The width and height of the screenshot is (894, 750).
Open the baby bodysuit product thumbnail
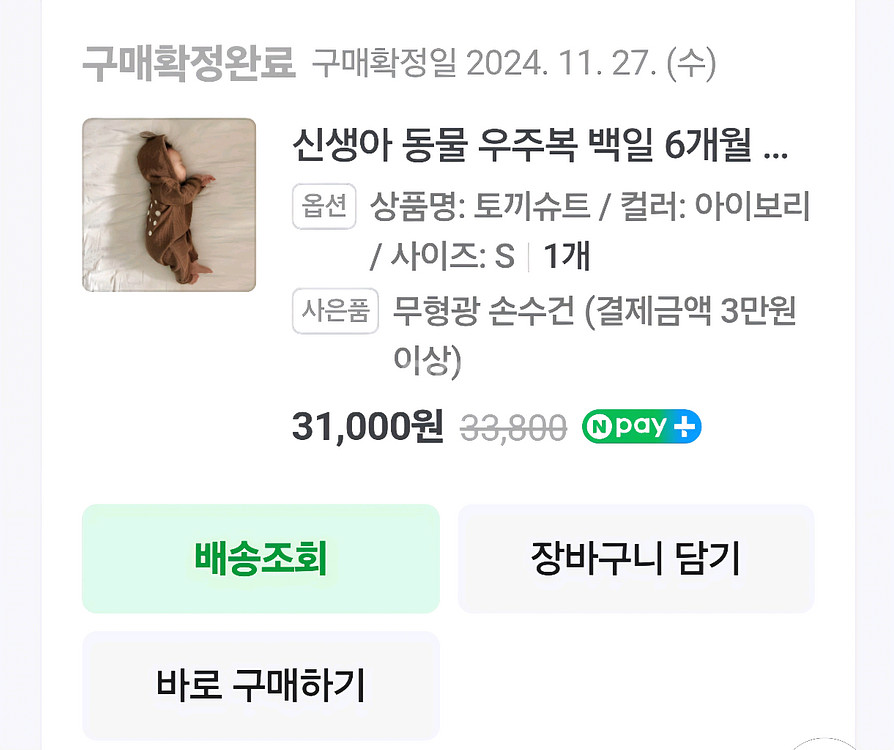169,205
